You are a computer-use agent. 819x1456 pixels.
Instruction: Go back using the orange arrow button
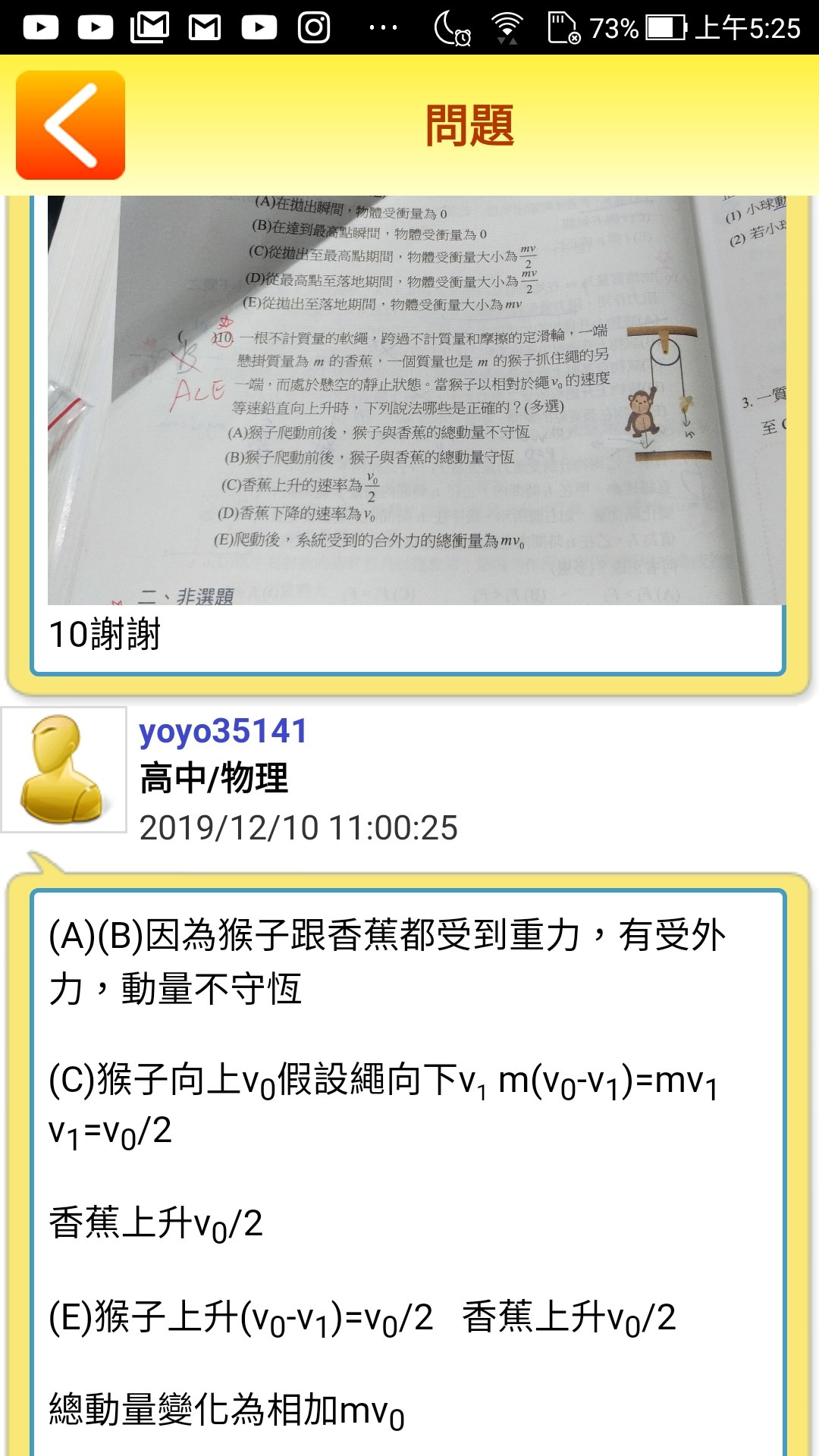coord(71,125)
